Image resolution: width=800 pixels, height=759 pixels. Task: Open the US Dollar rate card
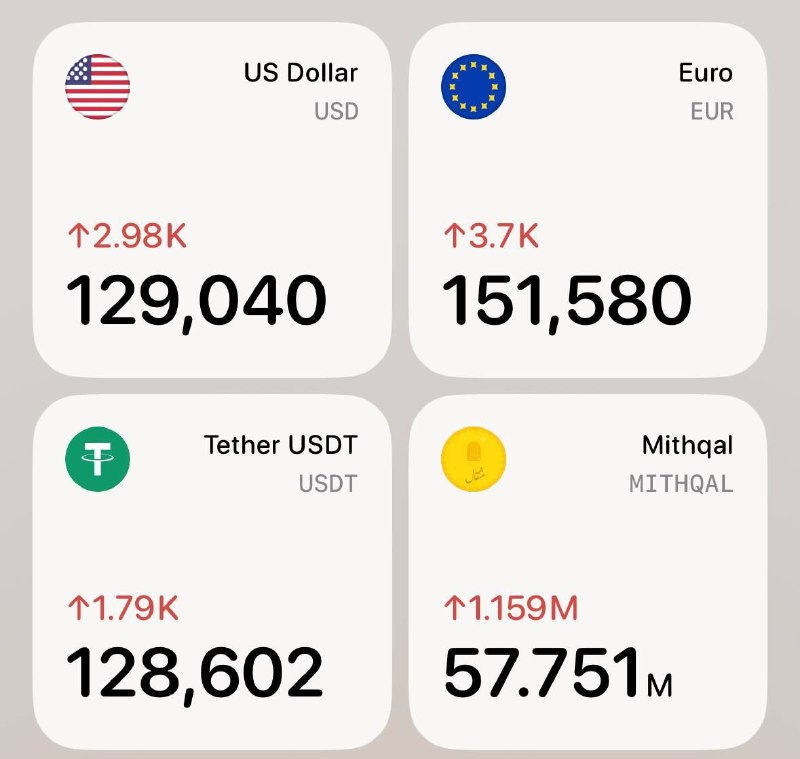click(212, 198)
